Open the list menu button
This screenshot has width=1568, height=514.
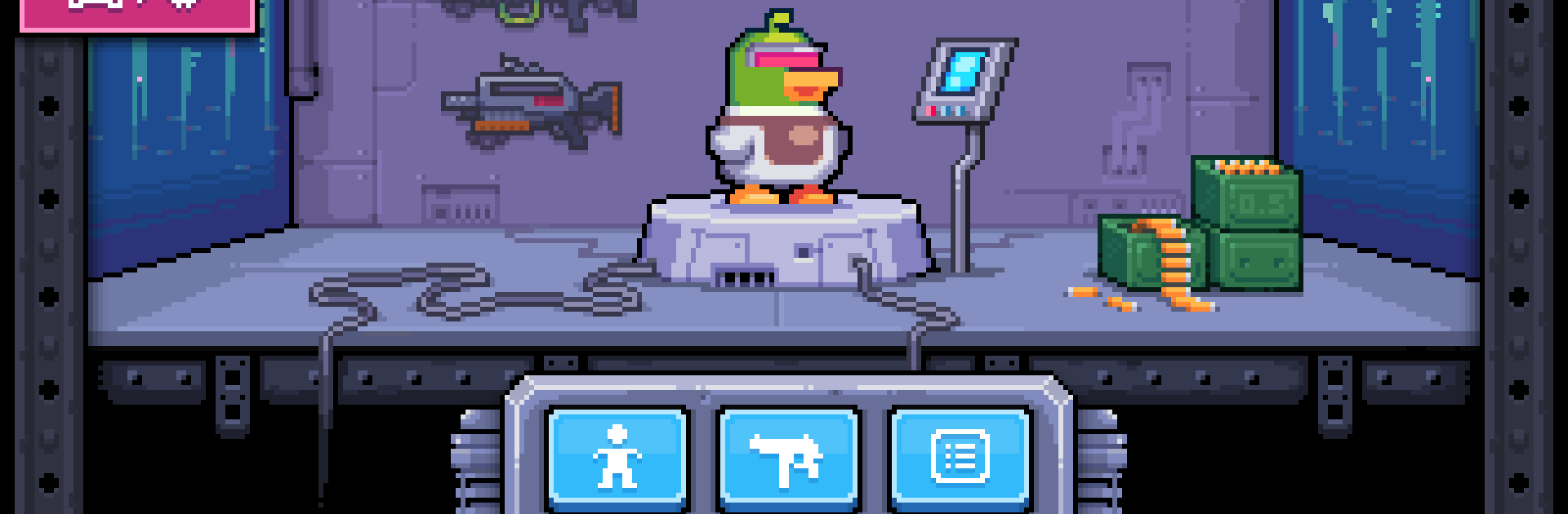(x=960, y=457)
